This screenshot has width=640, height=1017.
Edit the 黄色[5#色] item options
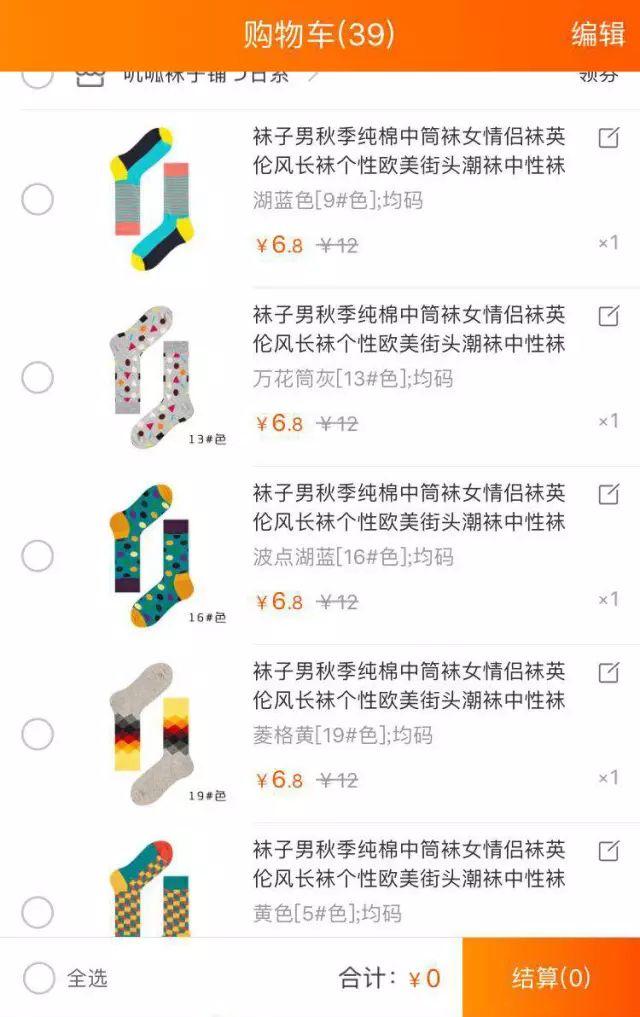click(608, 851)
